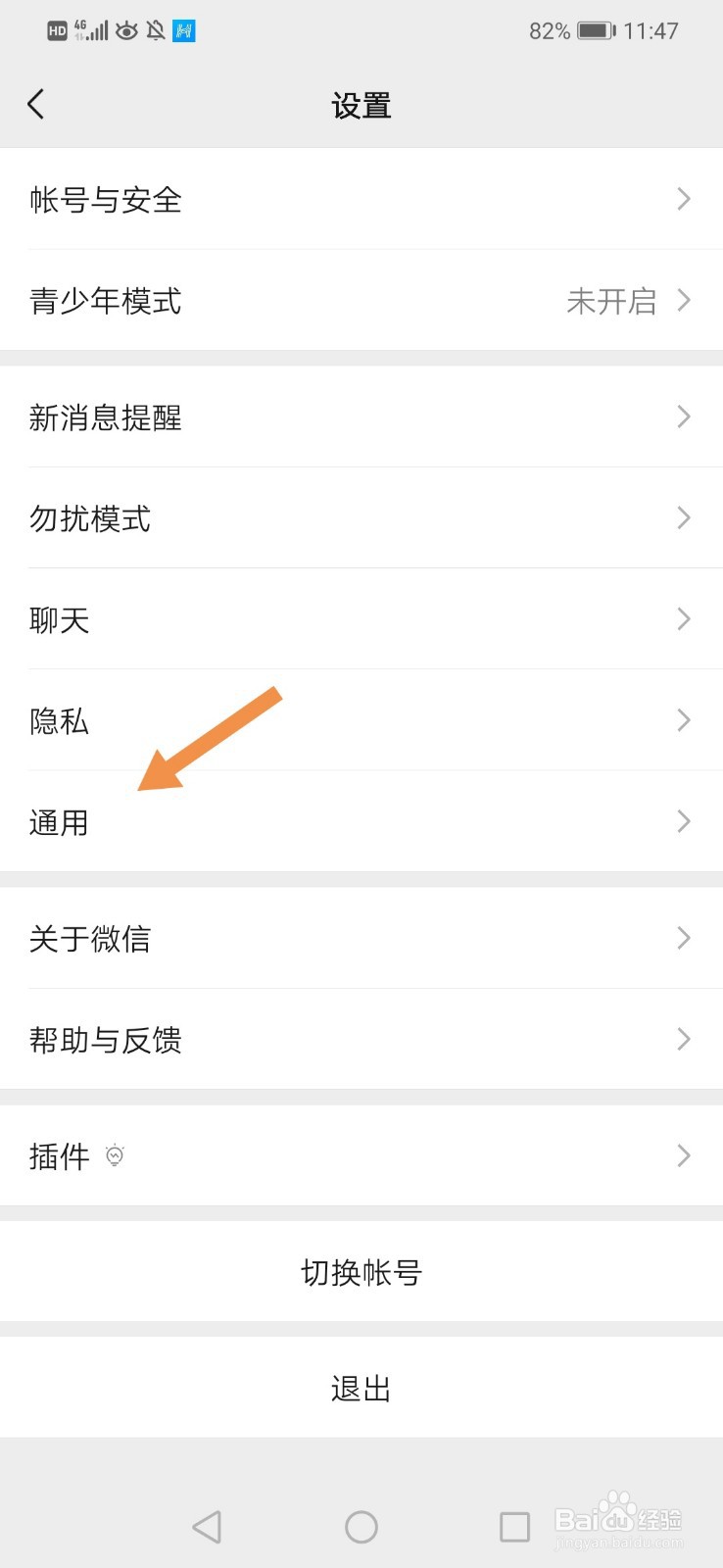Open 关于微信 about page
Viewport: 723px width, 1568px height.
[361, 938]
